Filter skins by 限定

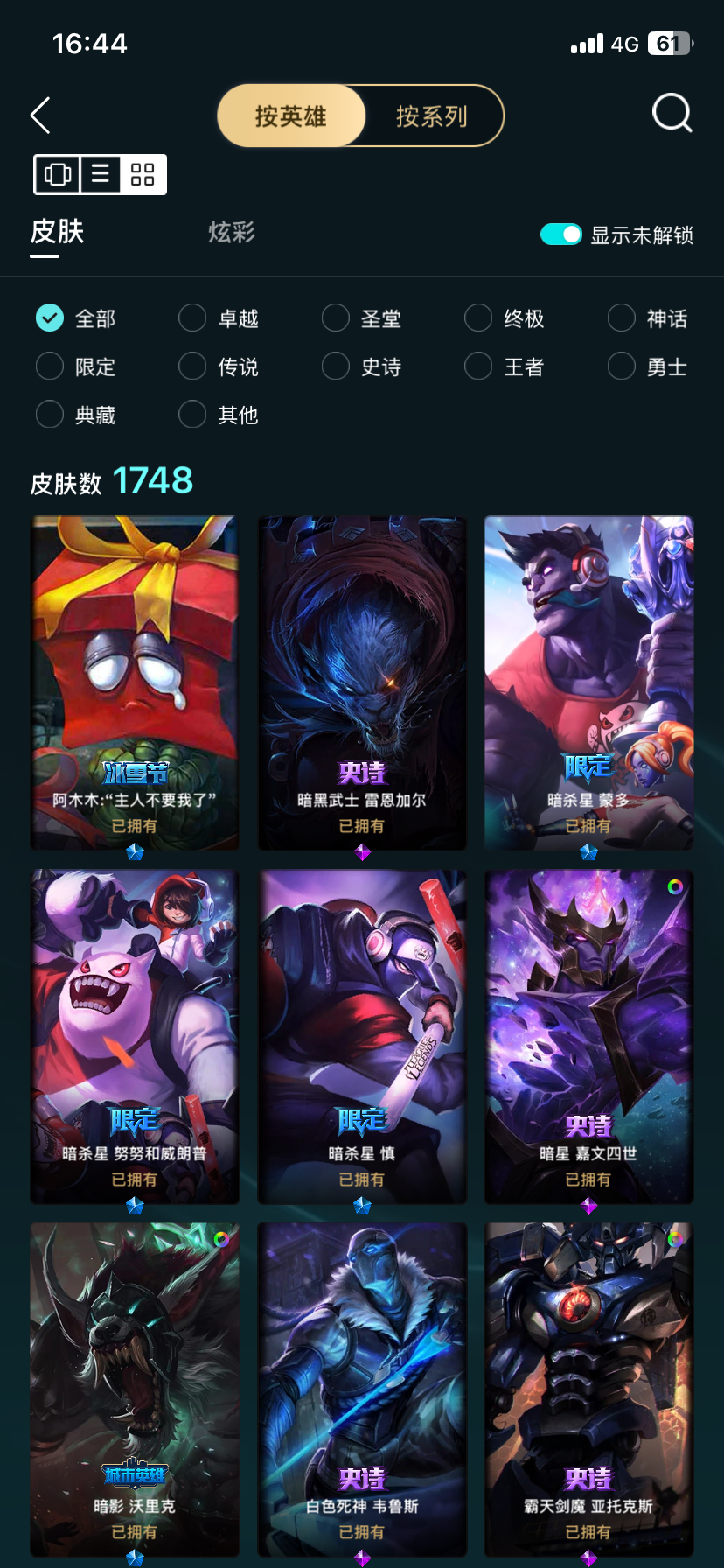pos(76,367)
